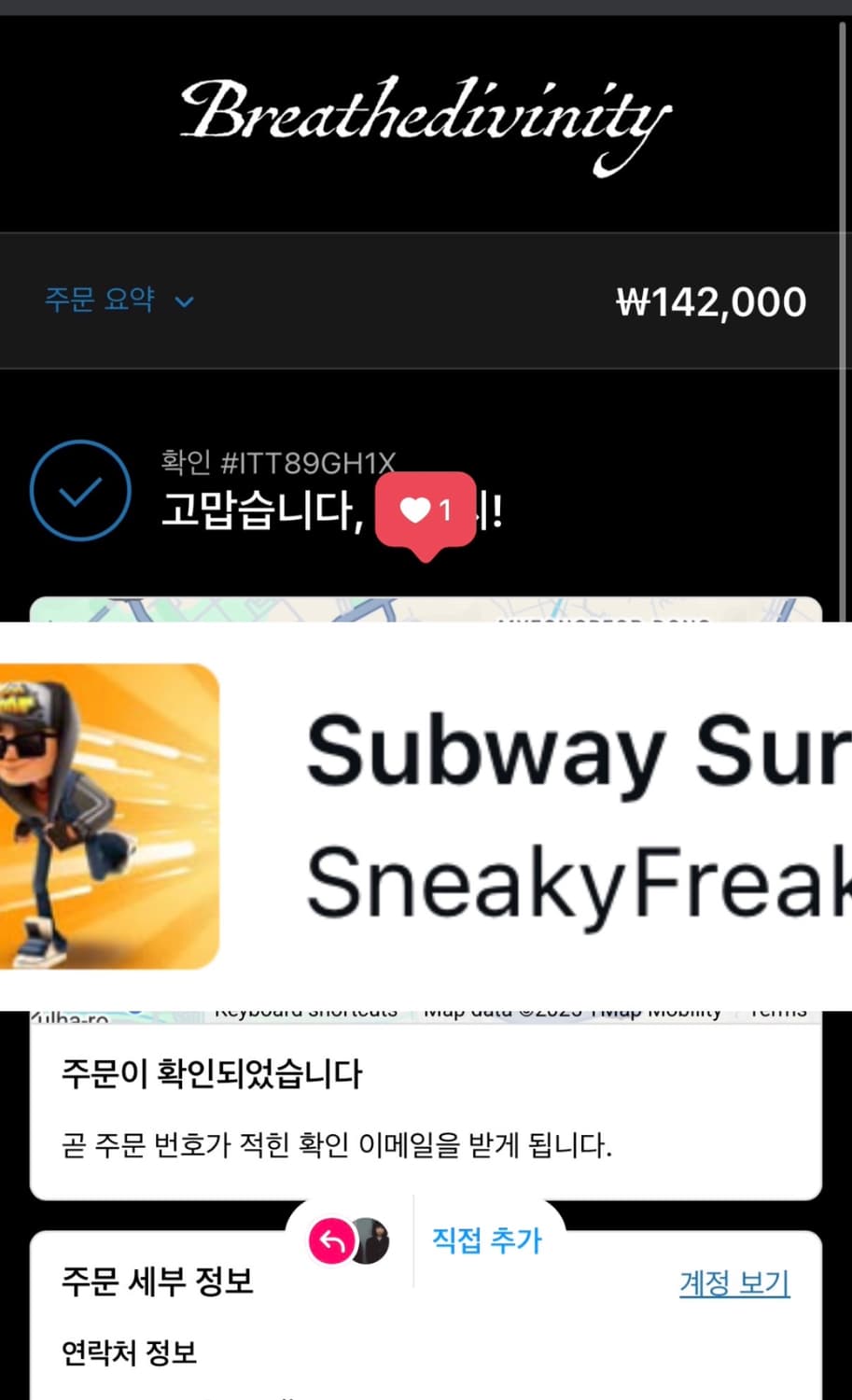Viewport: 852px width, 1400px height.
Task: Open the 주문 세부 정보 section
Action: (x=157, y=1281)
